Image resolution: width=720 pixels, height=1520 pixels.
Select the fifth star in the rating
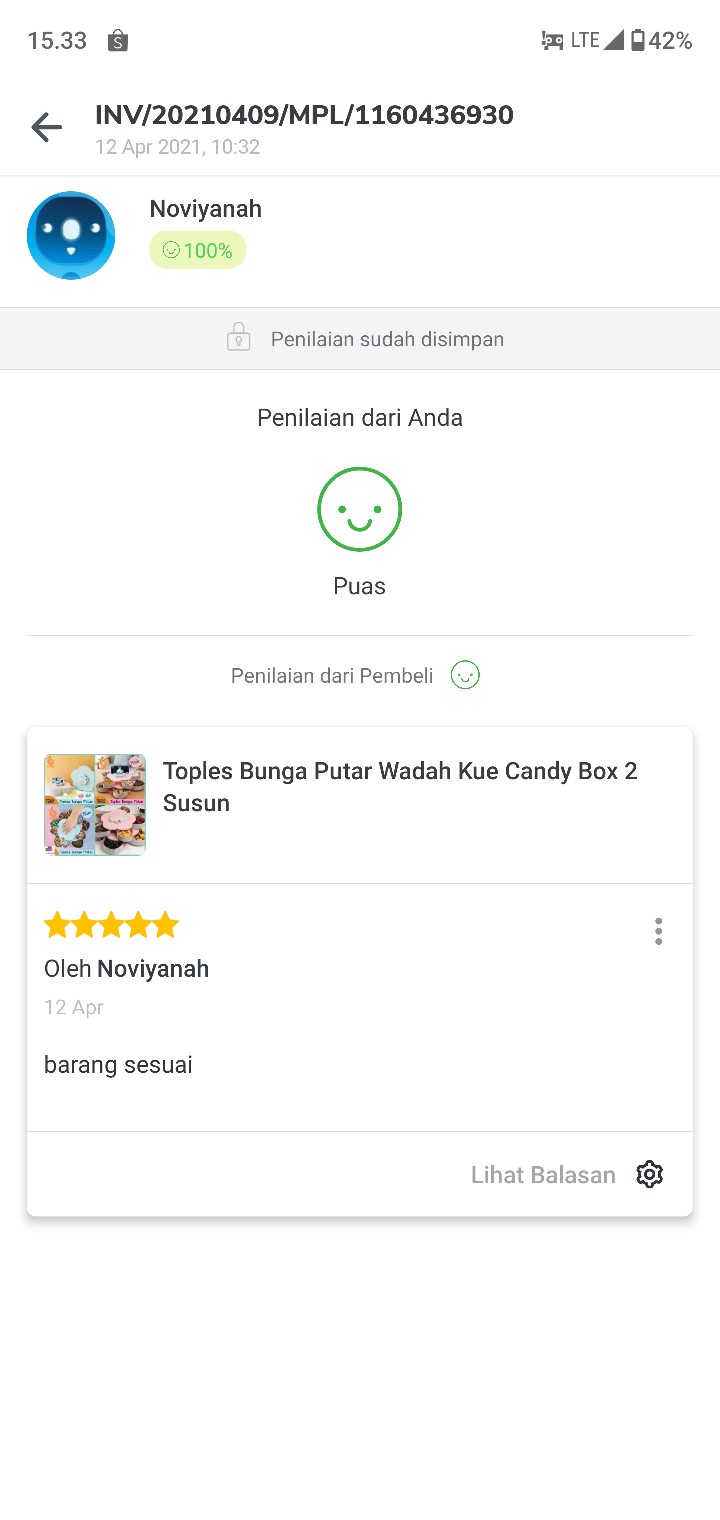coord(167,924)
